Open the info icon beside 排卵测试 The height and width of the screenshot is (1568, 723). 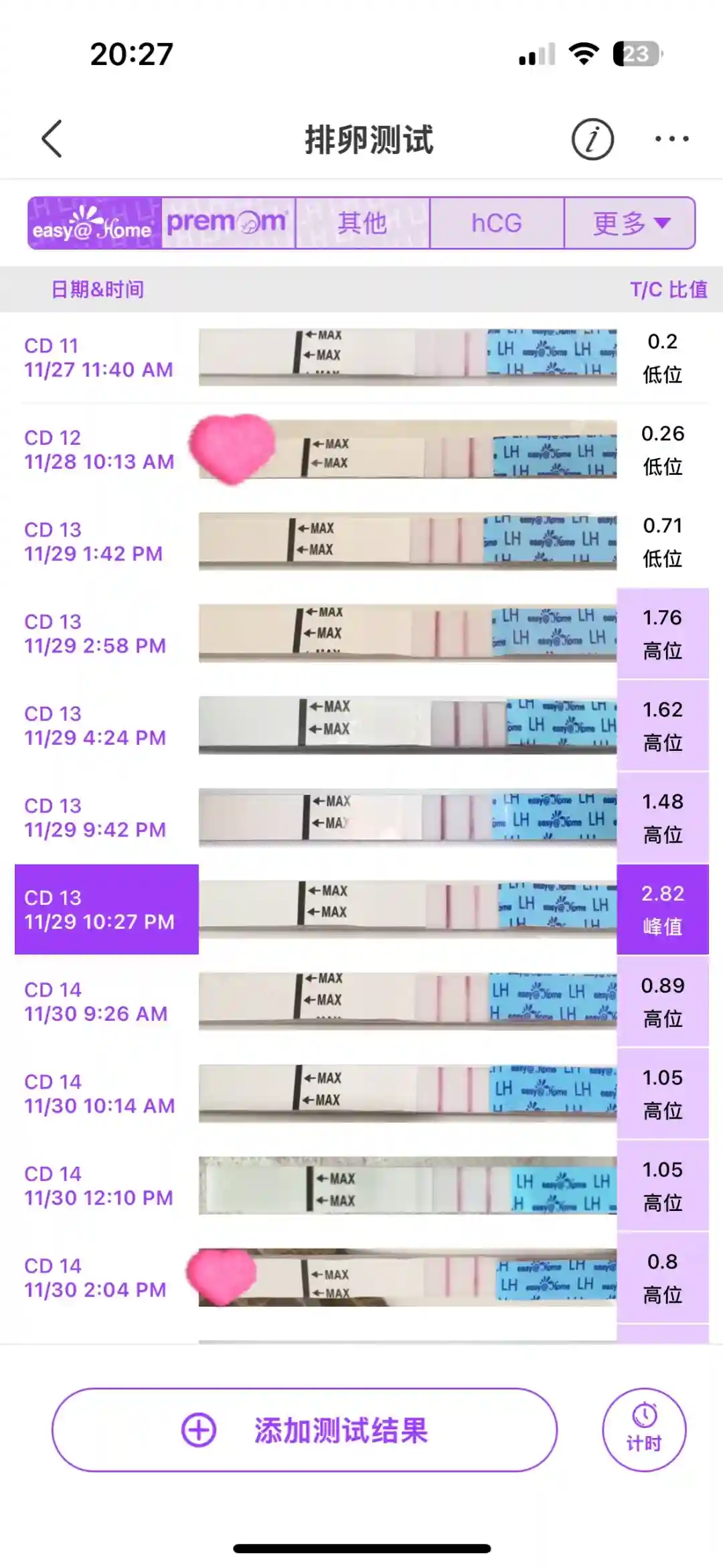coord(592,139)
